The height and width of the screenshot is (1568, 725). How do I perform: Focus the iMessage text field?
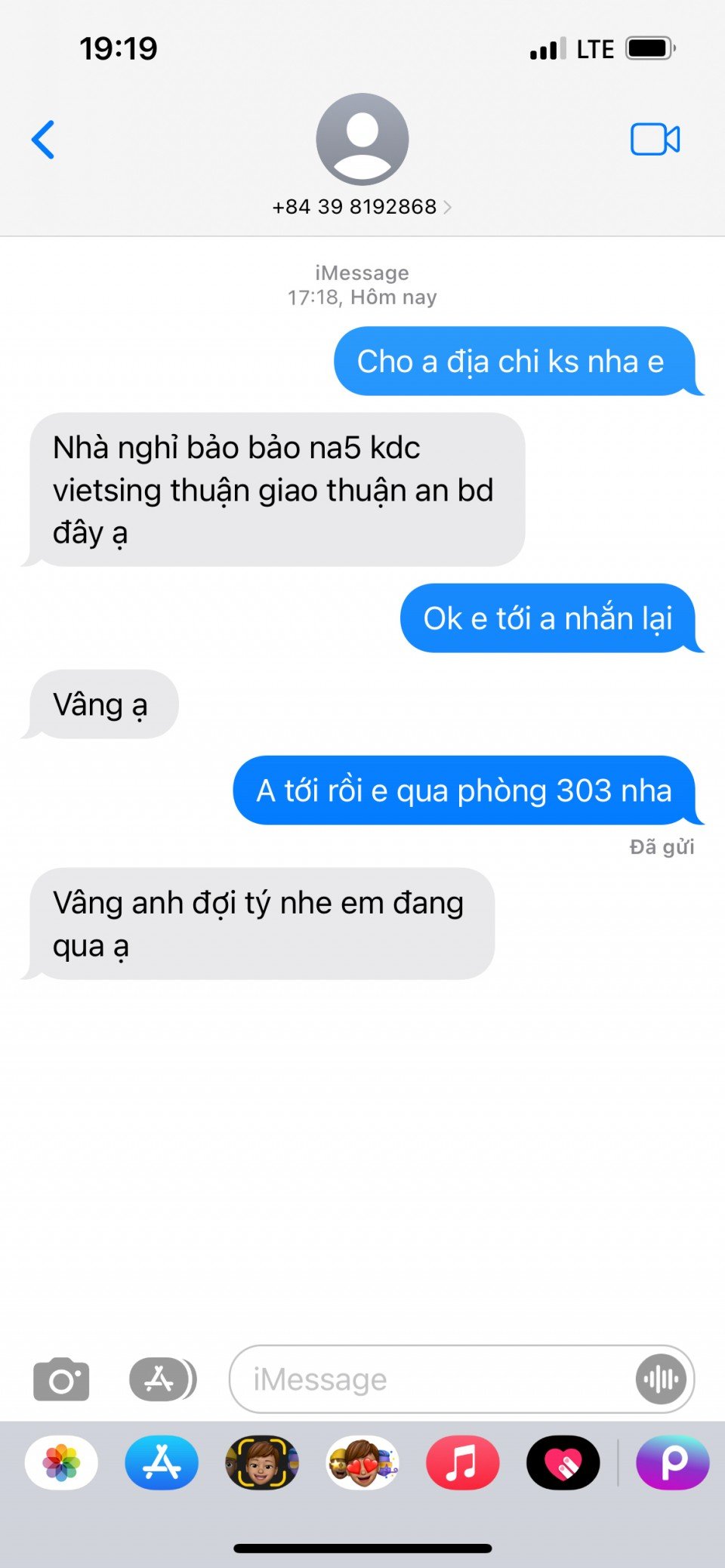430,1379
